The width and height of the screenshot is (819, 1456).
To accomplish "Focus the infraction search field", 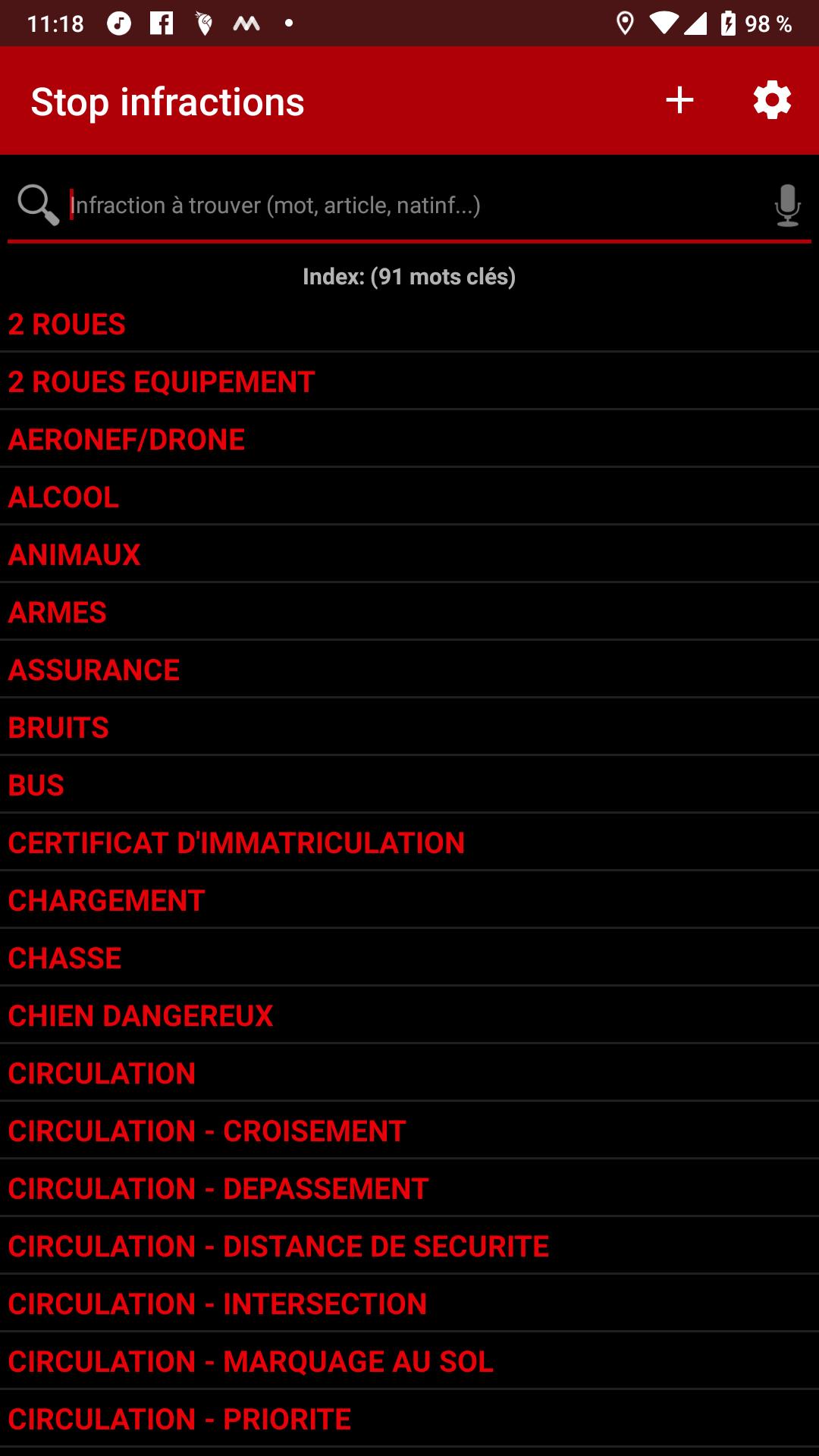I will 409,205.
